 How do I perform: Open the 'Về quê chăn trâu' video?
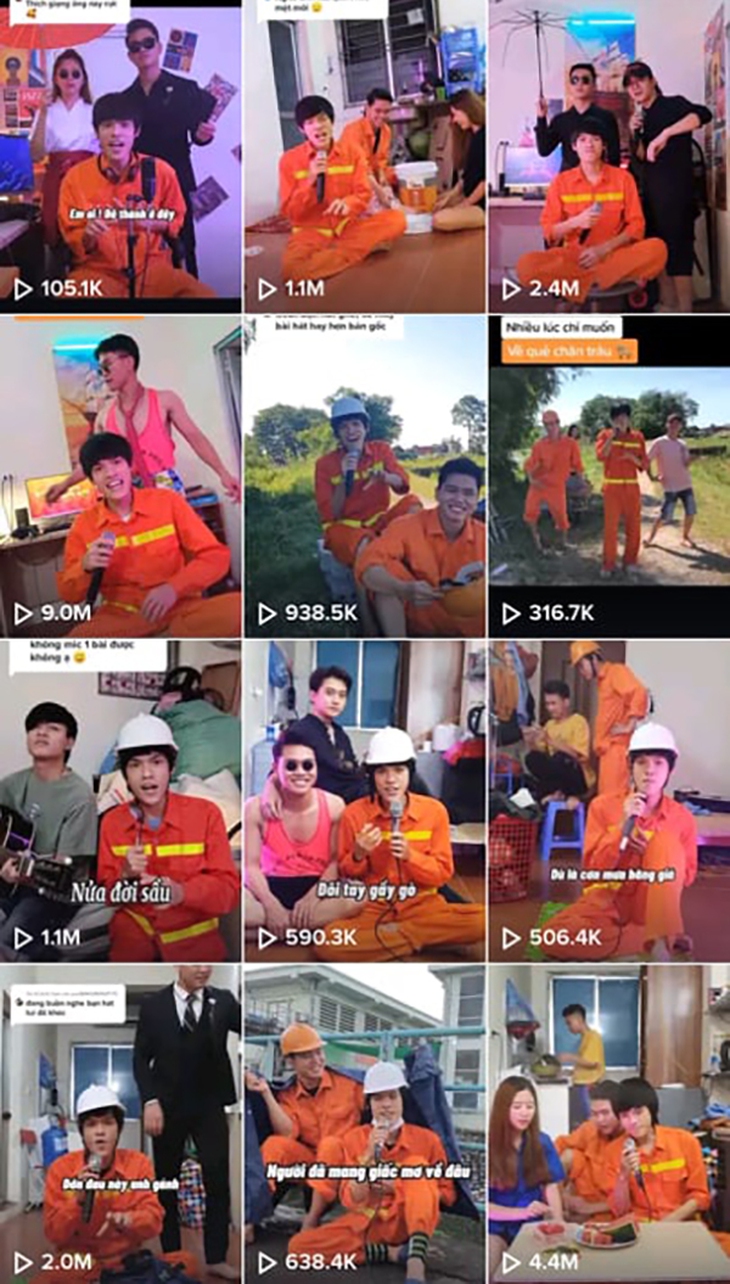tap(608, 480)
